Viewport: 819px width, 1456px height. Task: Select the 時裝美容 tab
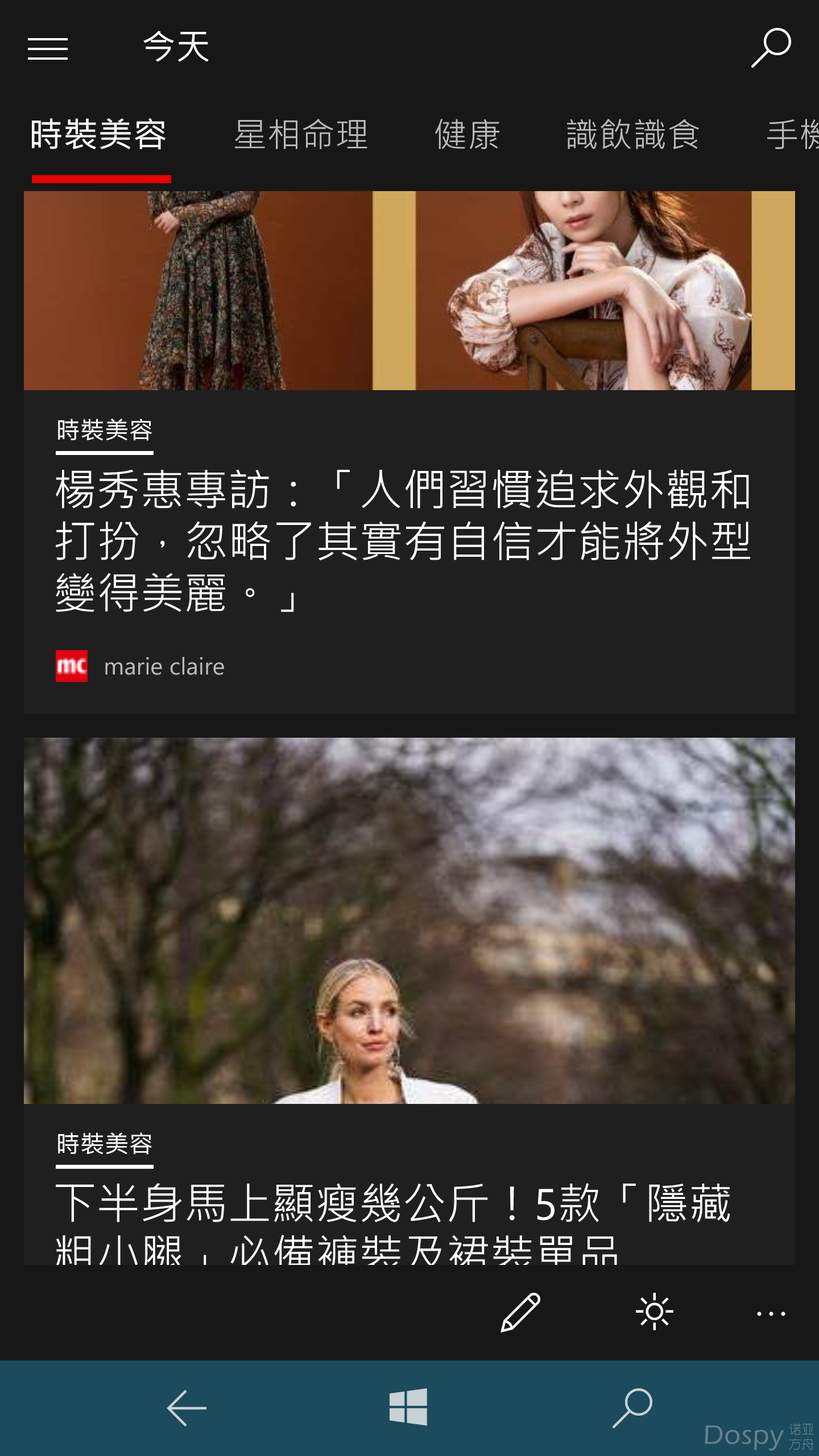pos(99,135)
